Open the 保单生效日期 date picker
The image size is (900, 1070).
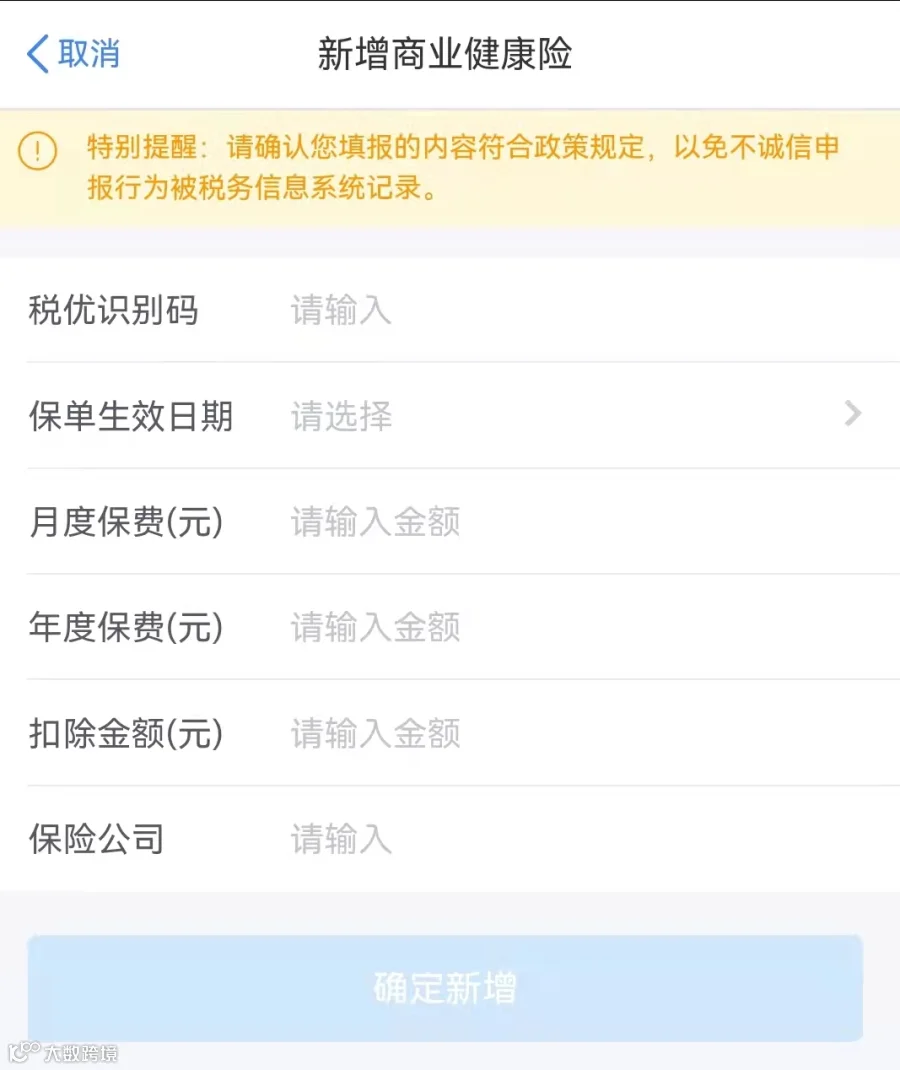coord(450,416)
